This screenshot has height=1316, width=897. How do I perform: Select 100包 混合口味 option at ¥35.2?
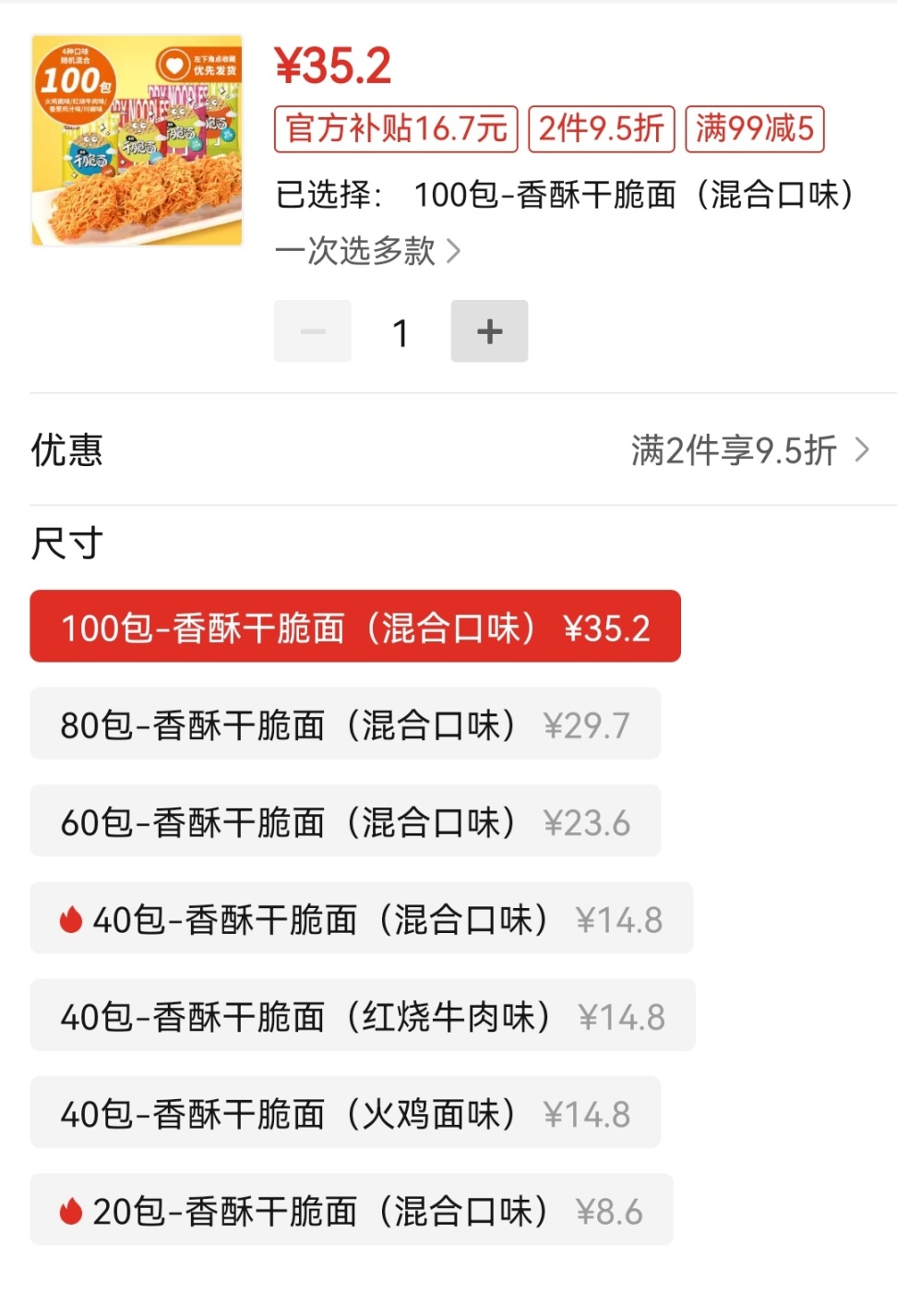click(x=355, y=627)
